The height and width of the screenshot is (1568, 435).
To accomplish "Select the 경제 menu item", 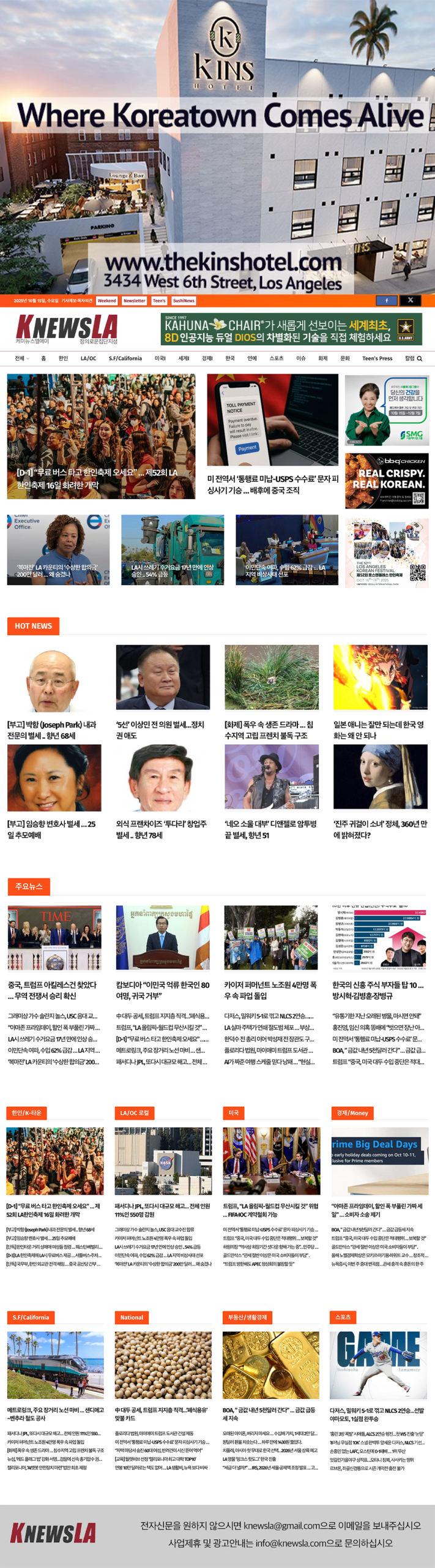I will [x=207, y=358].
